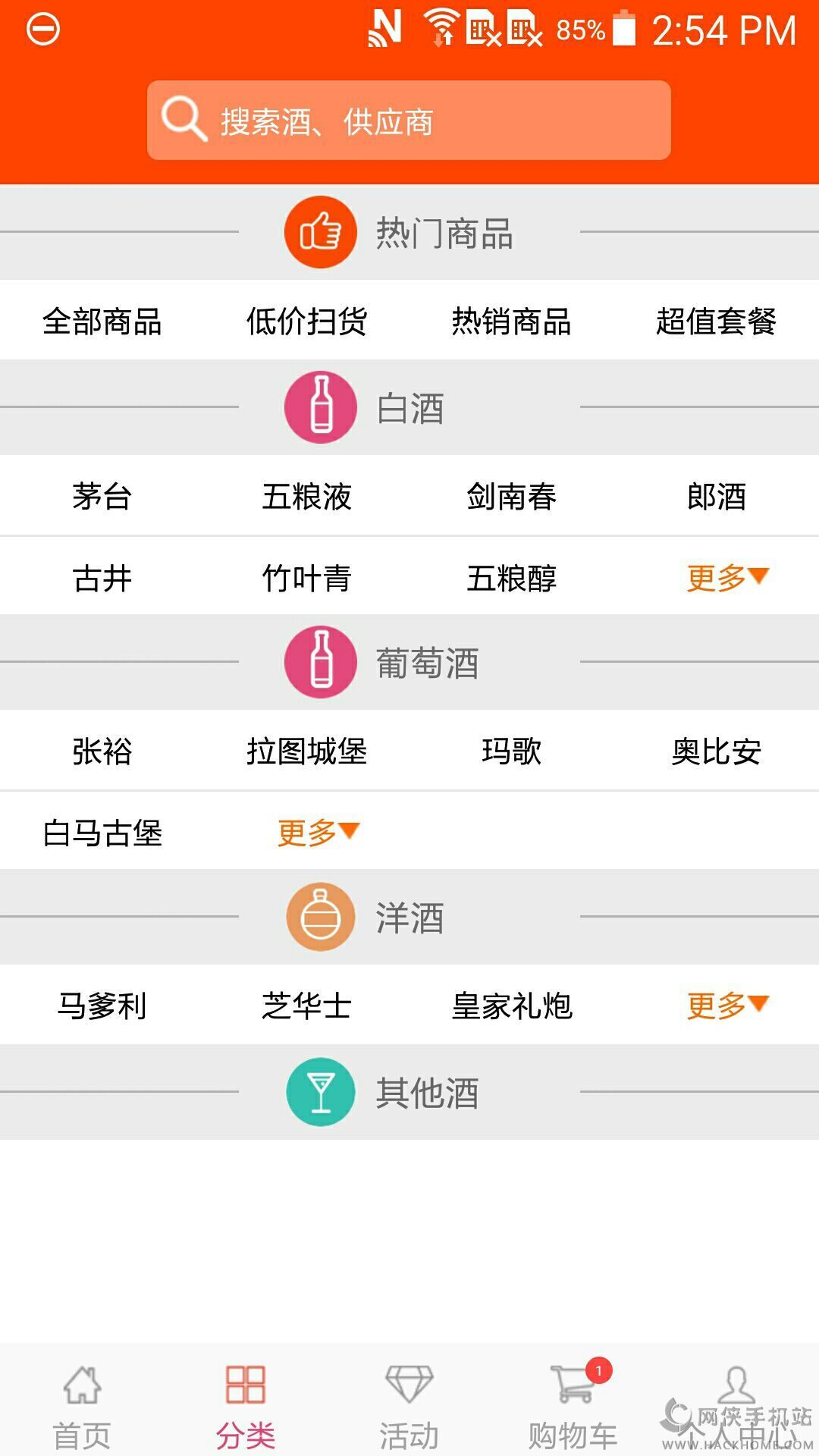Select 茅台 under 白酒
Screen dimensions: 819x1456
(x=102, y=497)
